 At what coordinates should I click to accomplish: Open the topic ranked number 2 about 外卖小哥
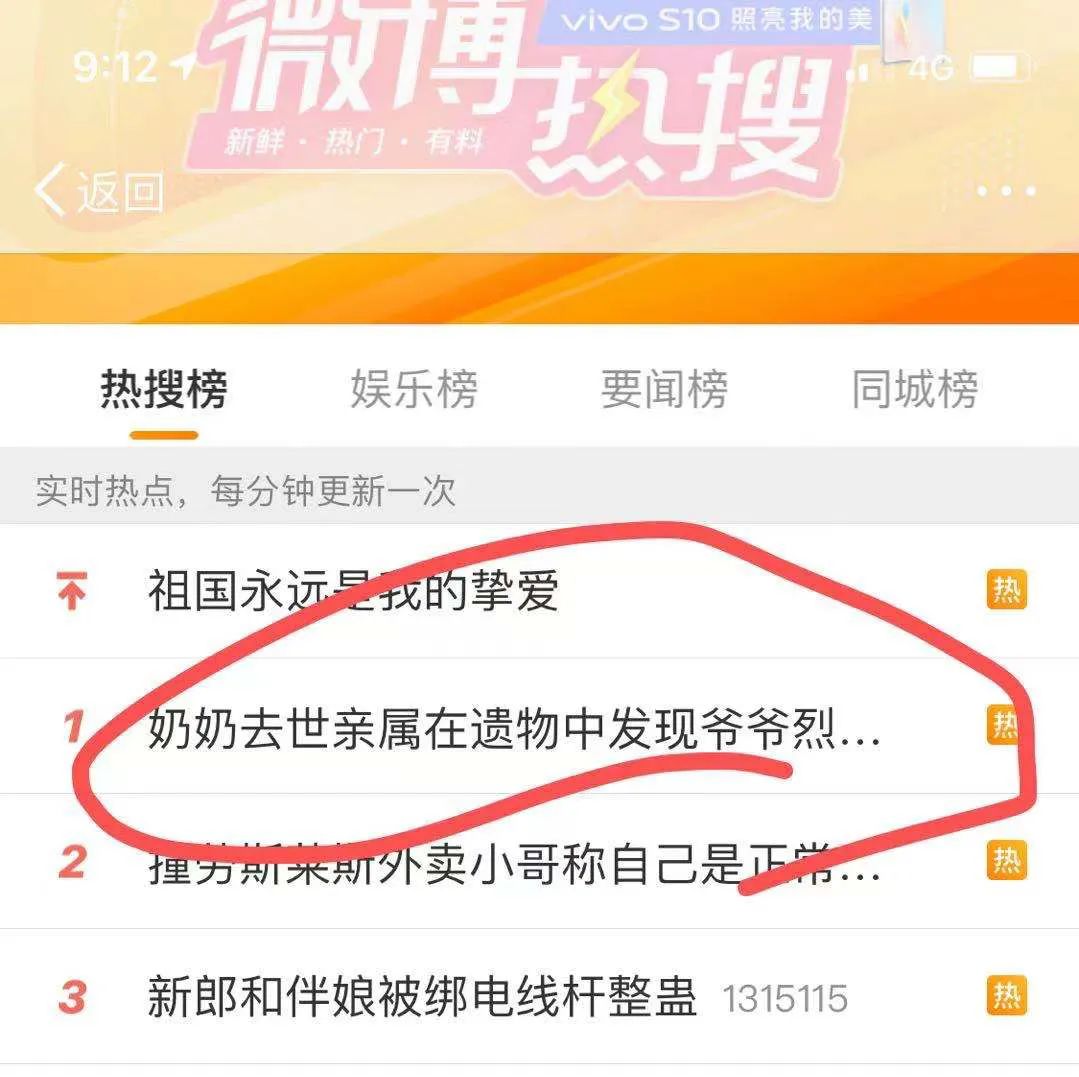514,862
